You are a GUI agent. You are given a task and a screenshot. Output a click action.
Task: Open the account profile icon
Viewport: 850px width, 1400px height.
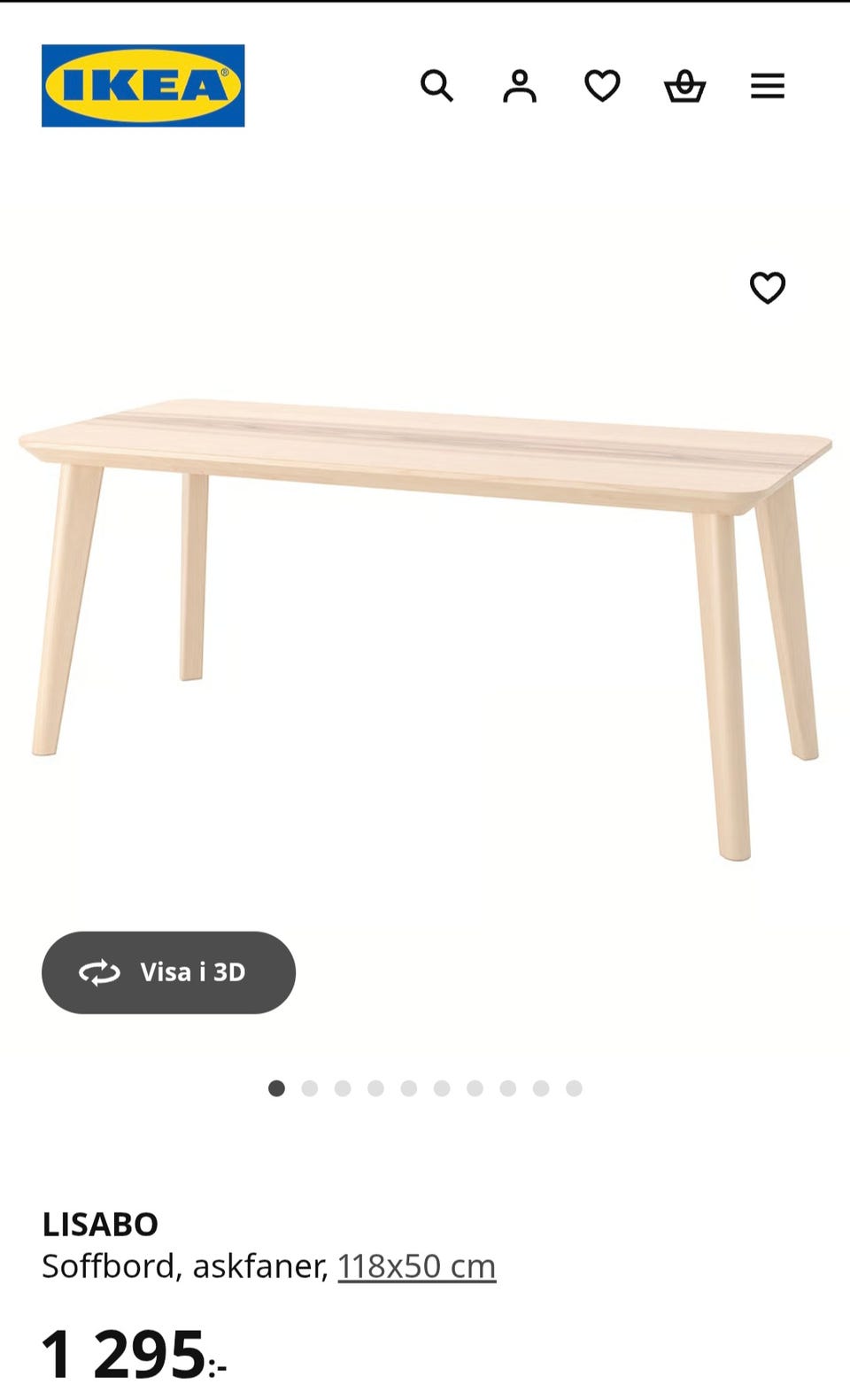click(520, 86)
